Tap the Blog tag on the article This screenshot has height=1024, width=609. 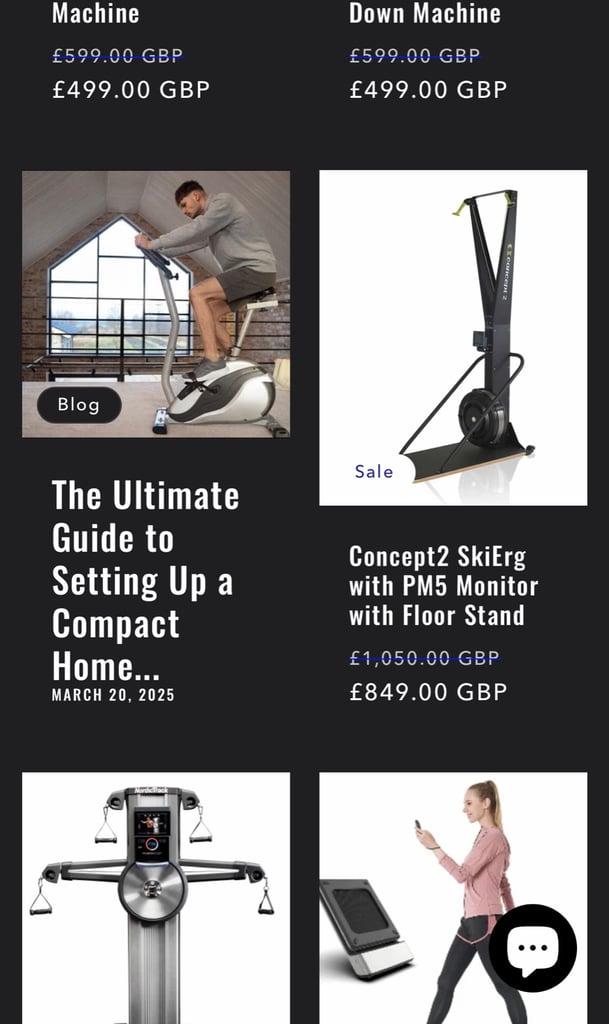click(79, 405)
